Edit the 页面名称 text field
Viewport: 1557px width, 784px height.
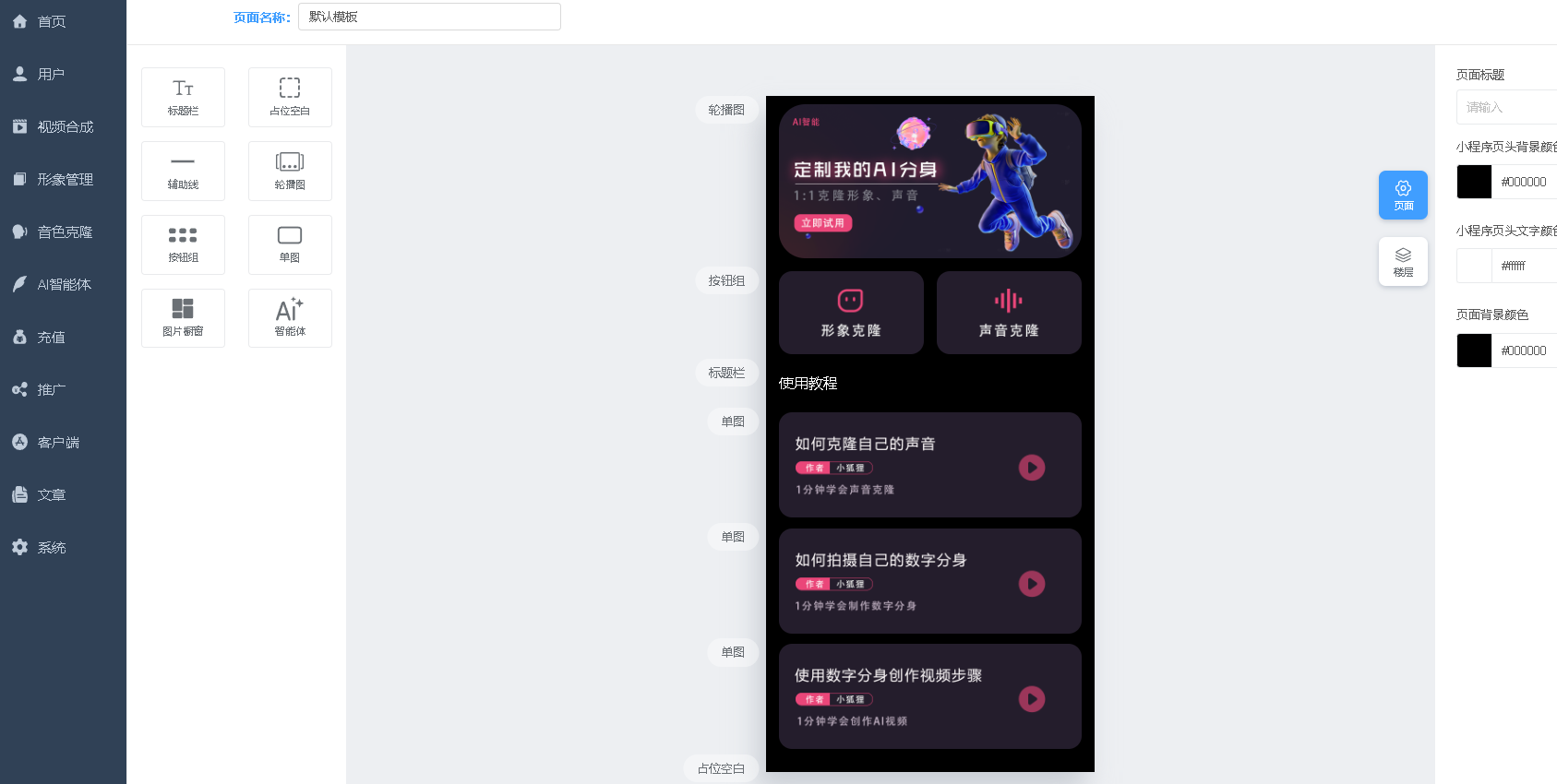[x=429, y=17]
